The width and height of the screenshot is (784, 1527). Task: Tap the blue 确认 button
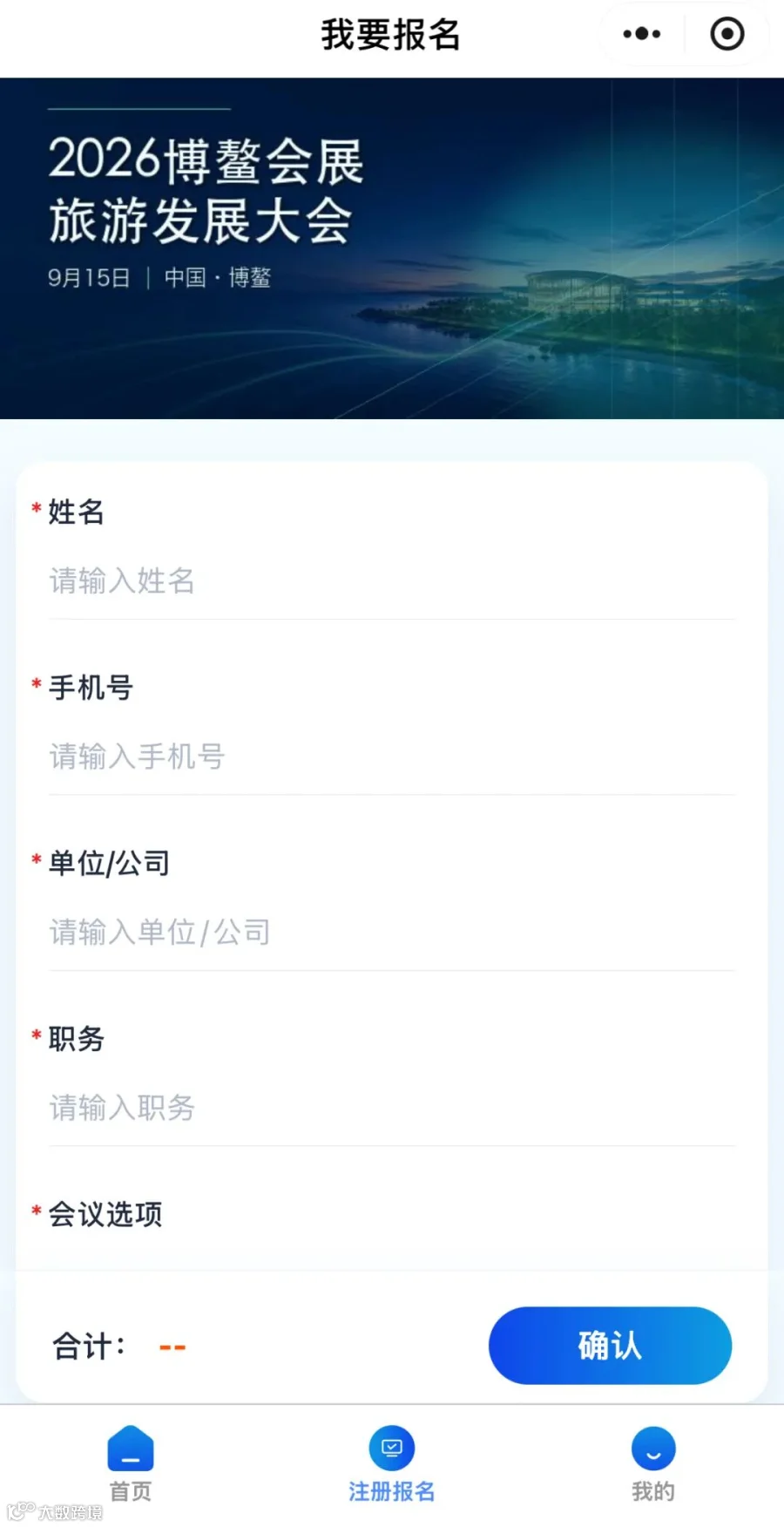click(x=610, y=1345)
